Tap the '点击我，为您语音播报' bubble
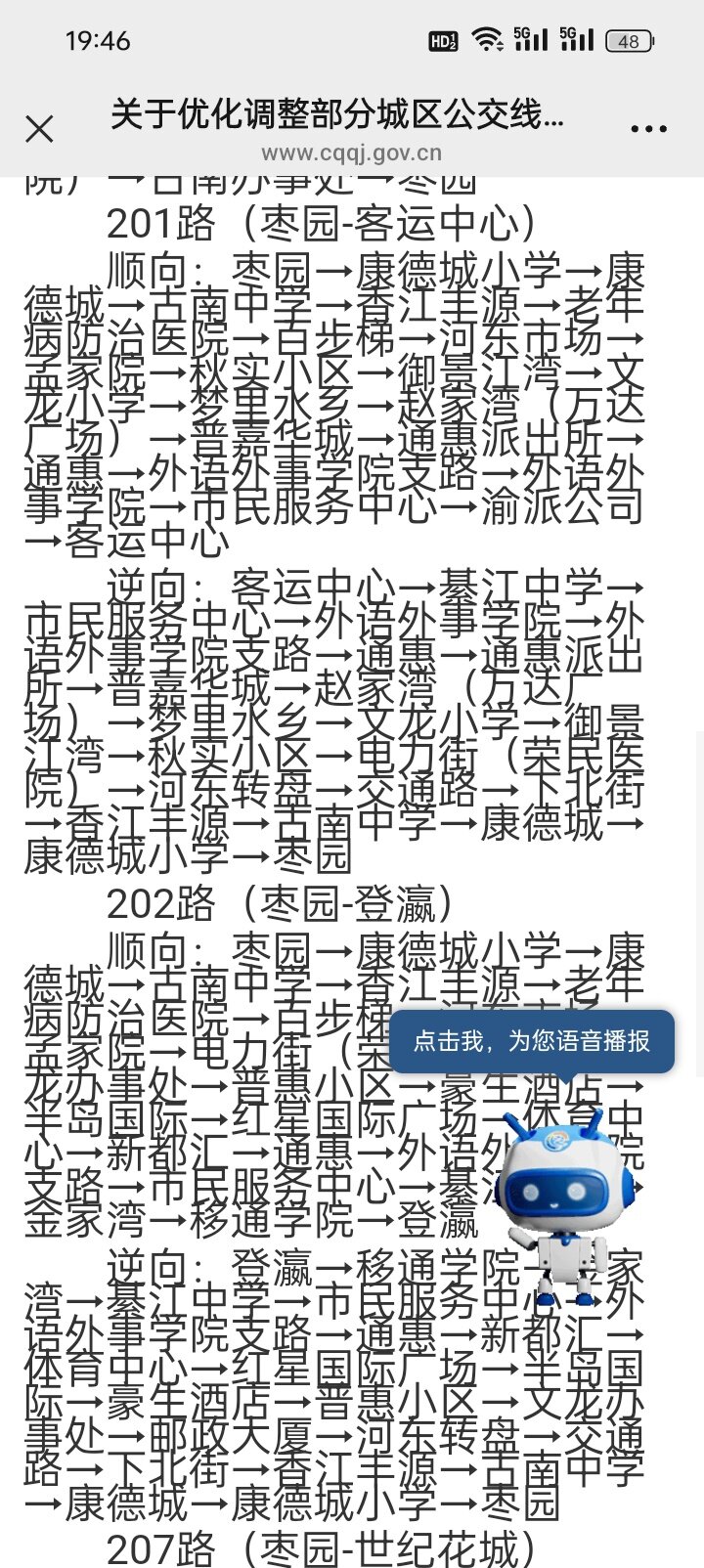Image resolution: width=704 pixels, height=1568 pixels. 532,1042
